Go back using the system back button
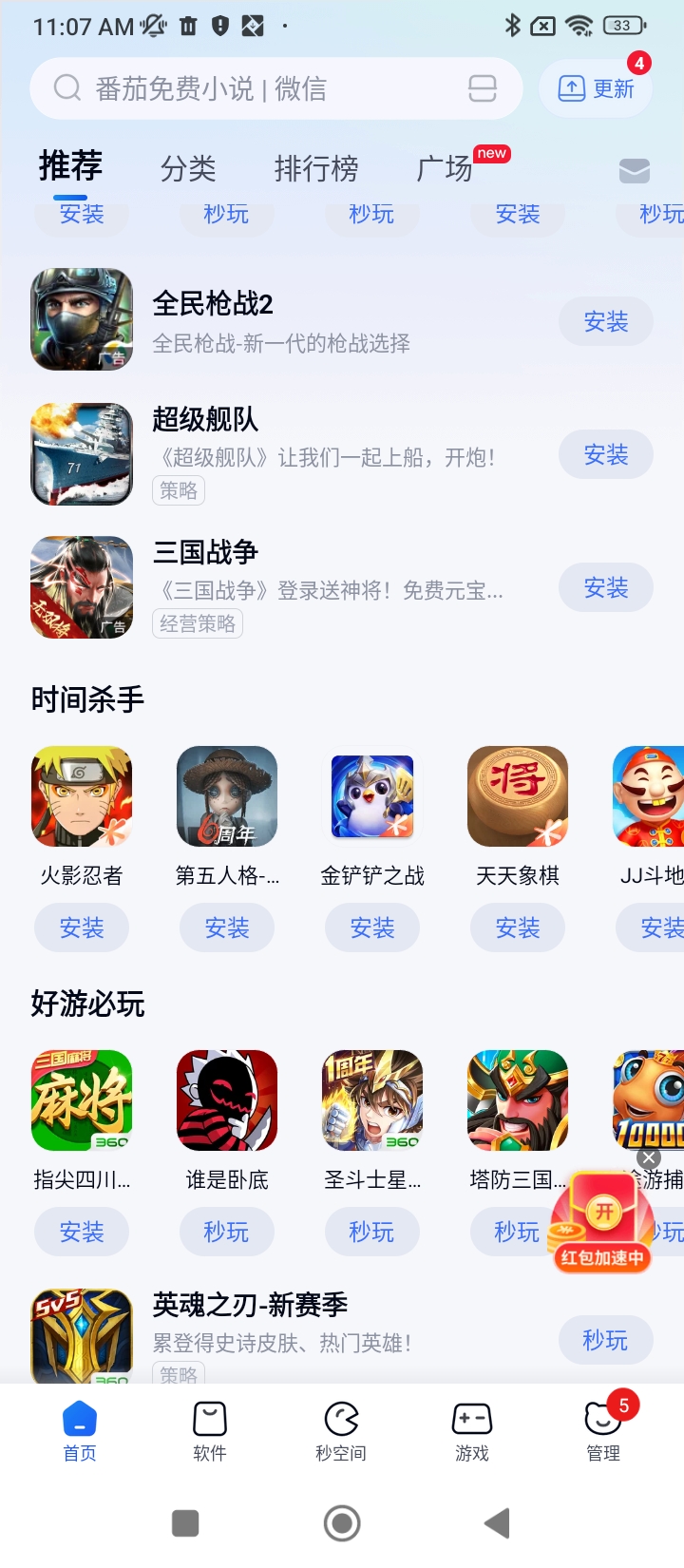Viewport: 684px width, 1568px height. click(x=498, y=1523)
